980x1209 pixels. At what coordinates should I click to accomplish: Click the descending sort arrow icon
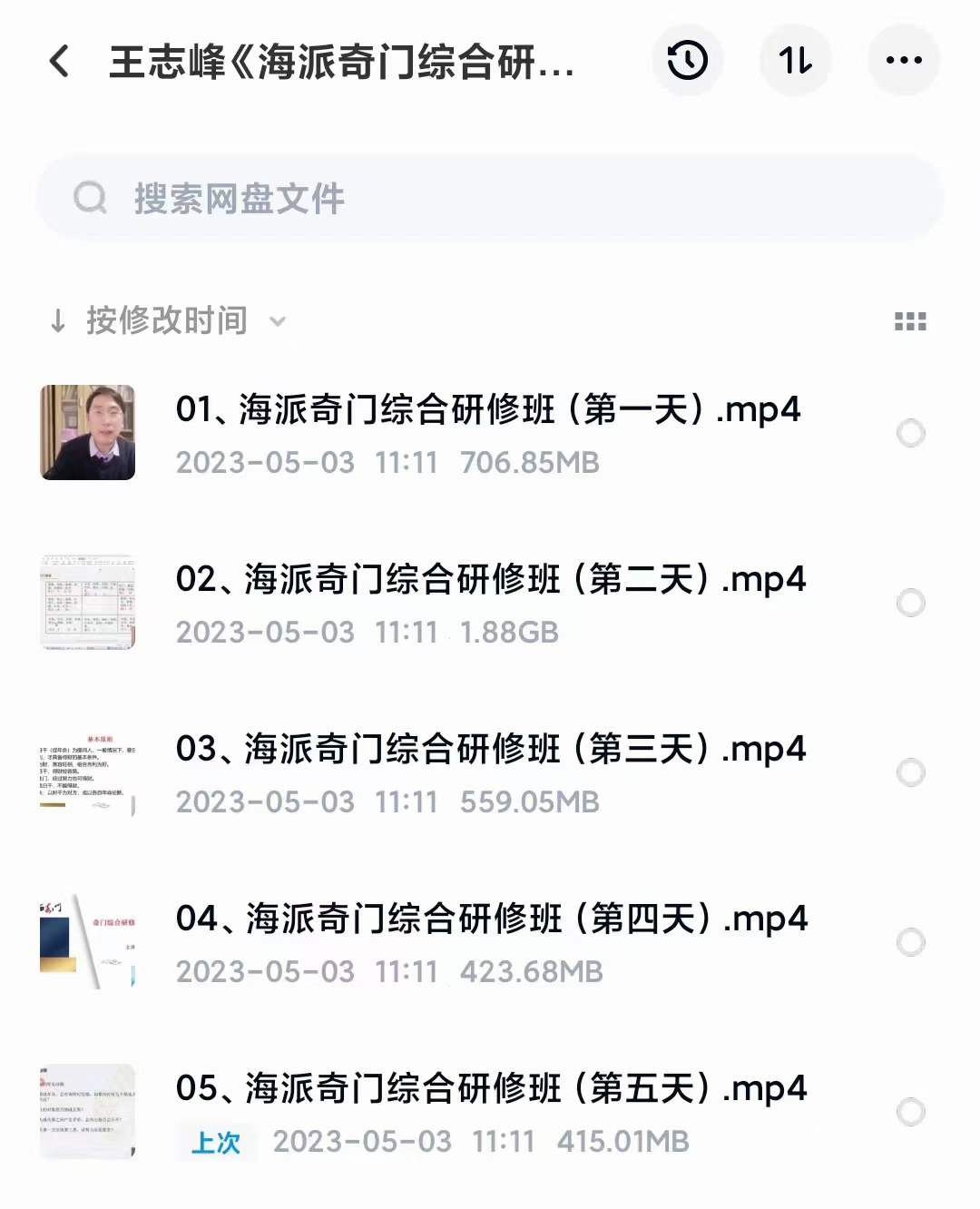click(x=57, y=320)
